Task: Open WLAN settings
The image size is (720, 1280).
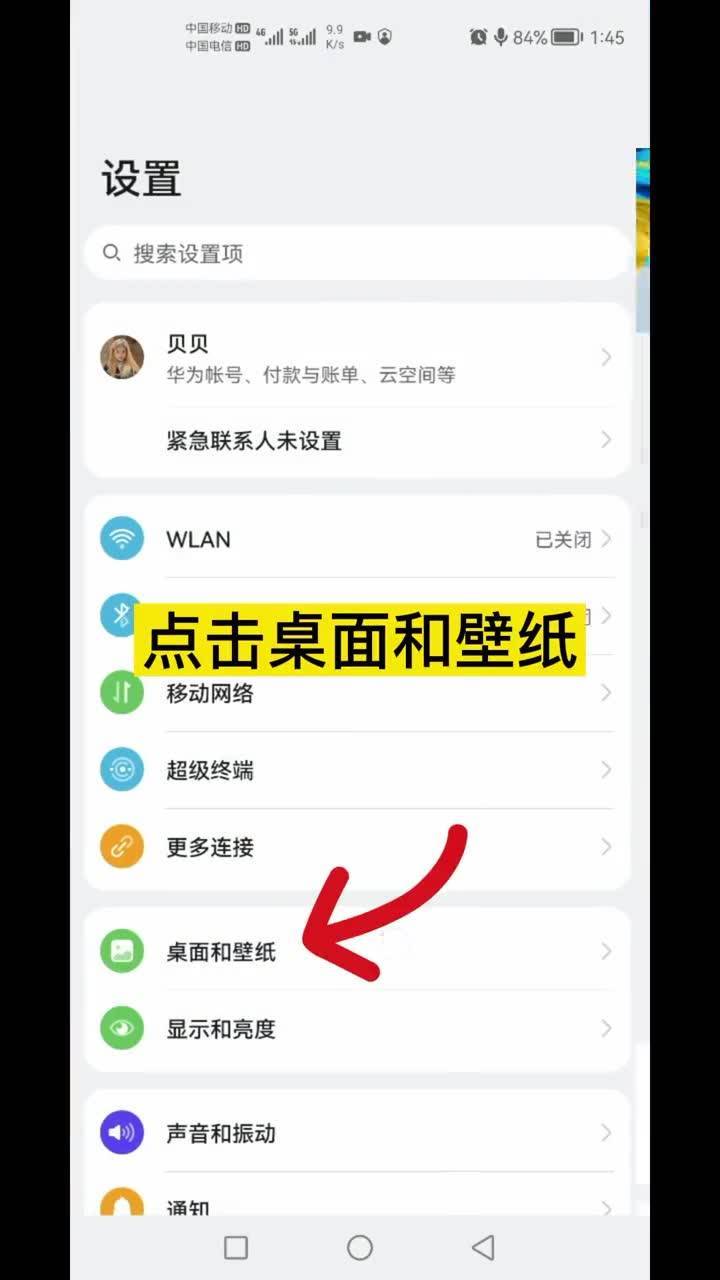Action: click(x=357, y=540)
